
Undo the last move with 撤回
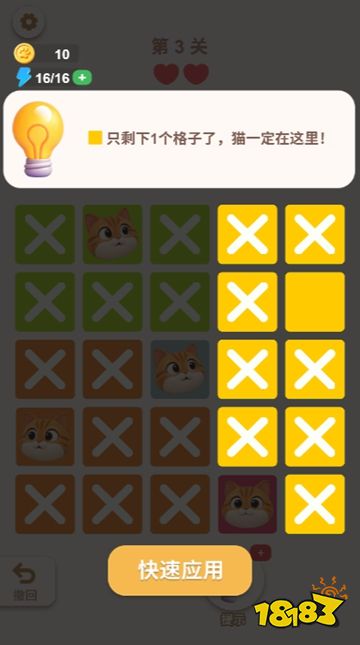(26, 580)
